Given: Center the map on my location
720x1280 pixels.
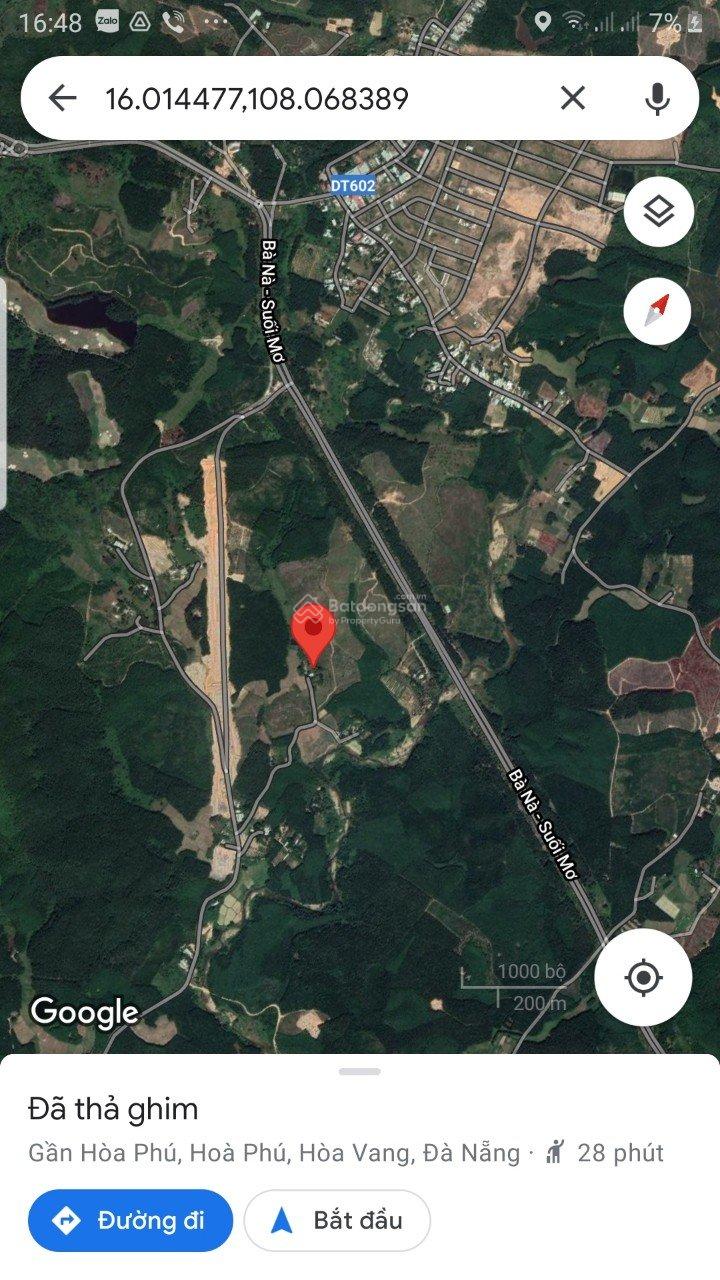Looking at the screenshot, I should pyautogui.click(x=643, y=977).
